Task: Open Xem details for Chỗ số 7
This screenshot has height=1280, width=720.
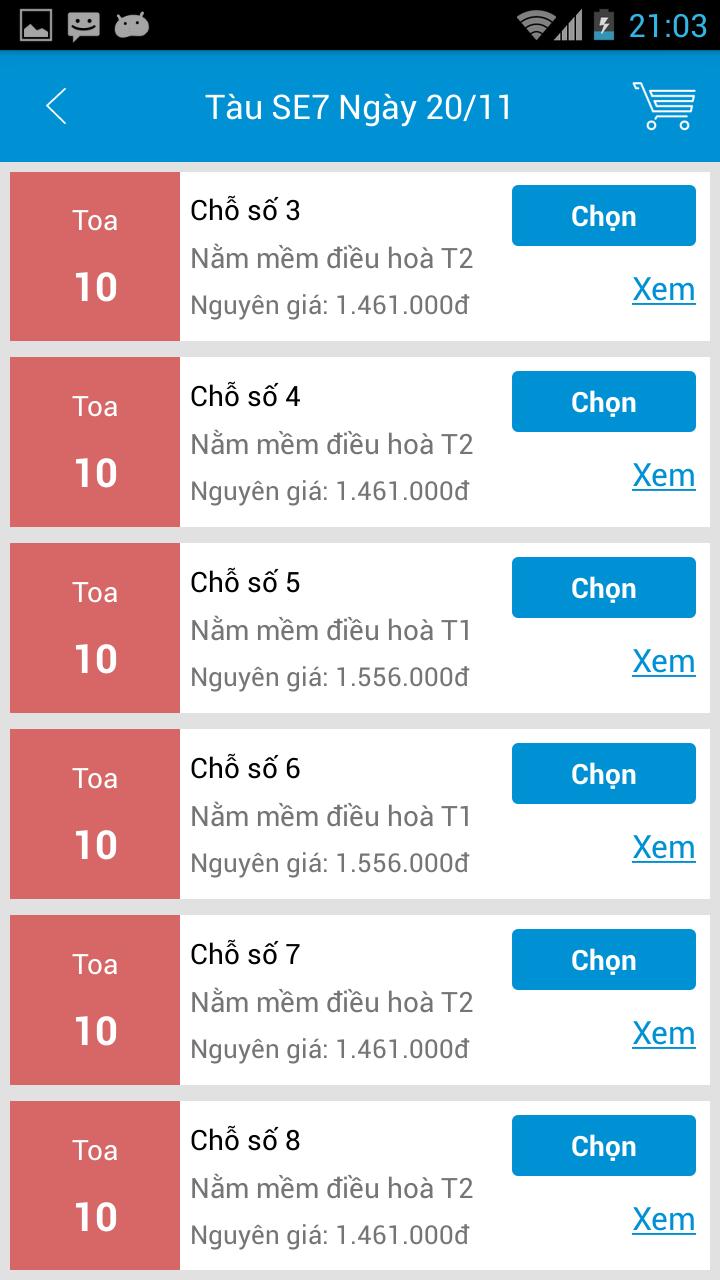Action: 664,1033
